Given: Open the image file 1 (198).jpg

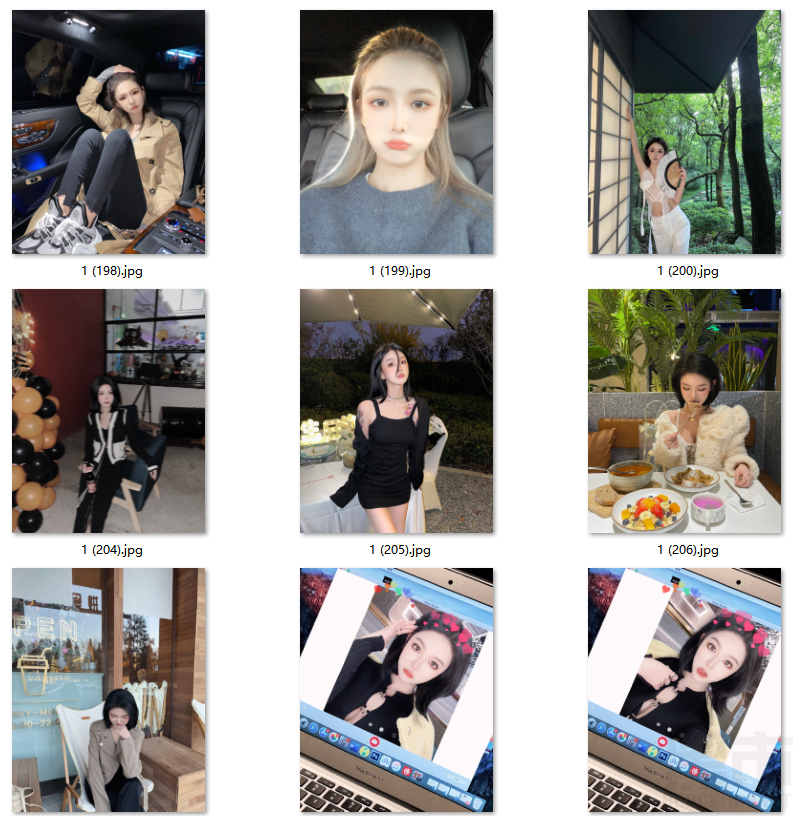Looking at the screenshot, I should click(108, 132).
